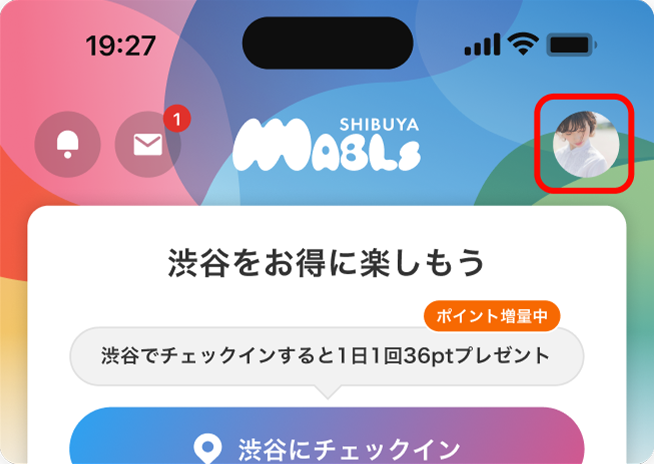The image size is (654, 464).
Task: Open the profile avatar photo
Action: pos(586,145)
